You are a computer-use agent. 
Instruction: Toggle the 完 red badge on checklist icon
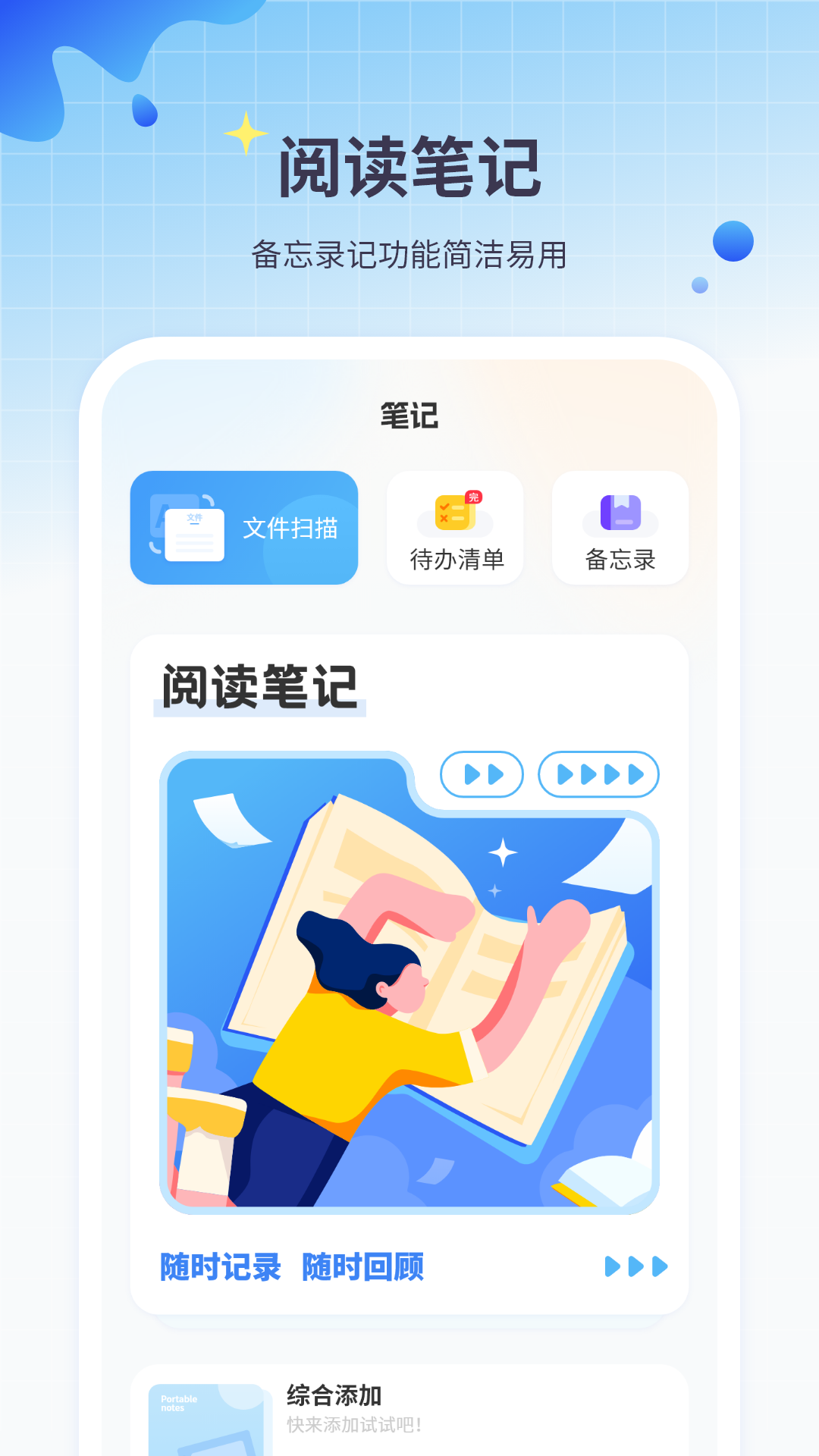pos(475,497)
